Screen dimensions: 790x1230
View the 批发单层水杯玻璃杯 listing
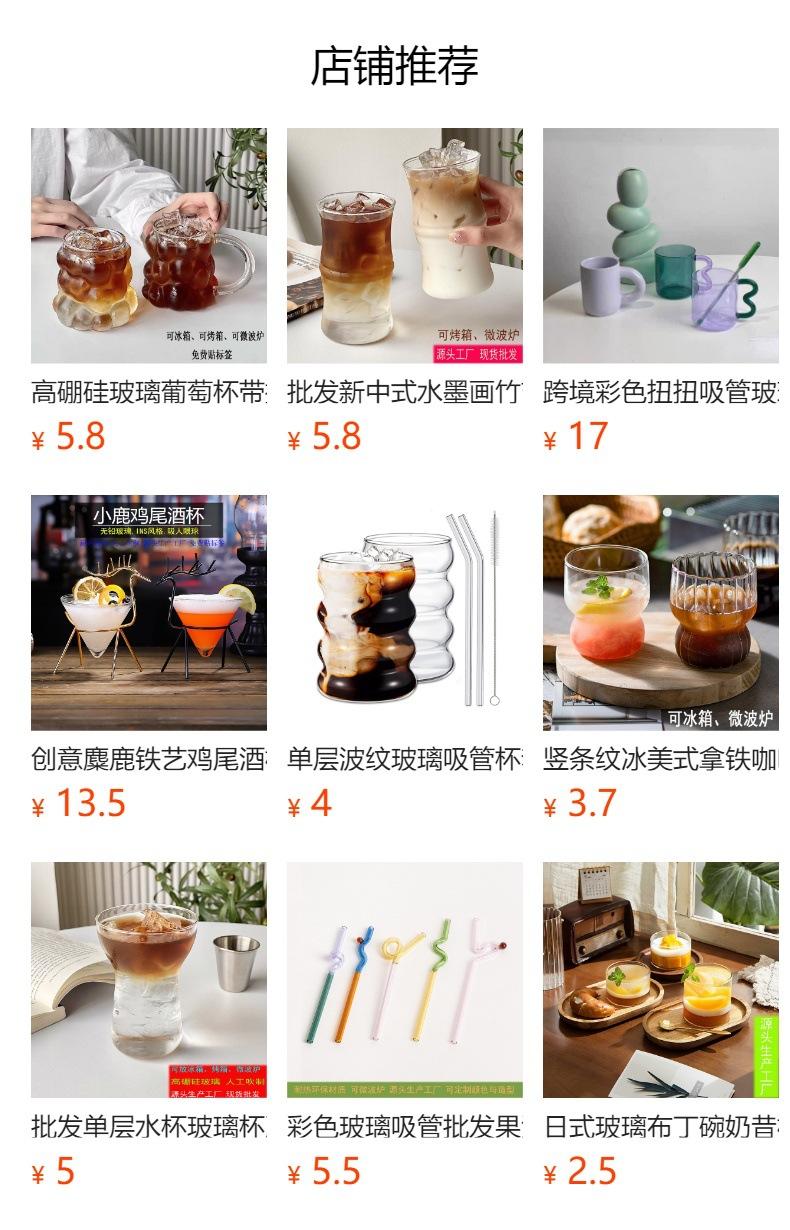[x=149, y=1025]
